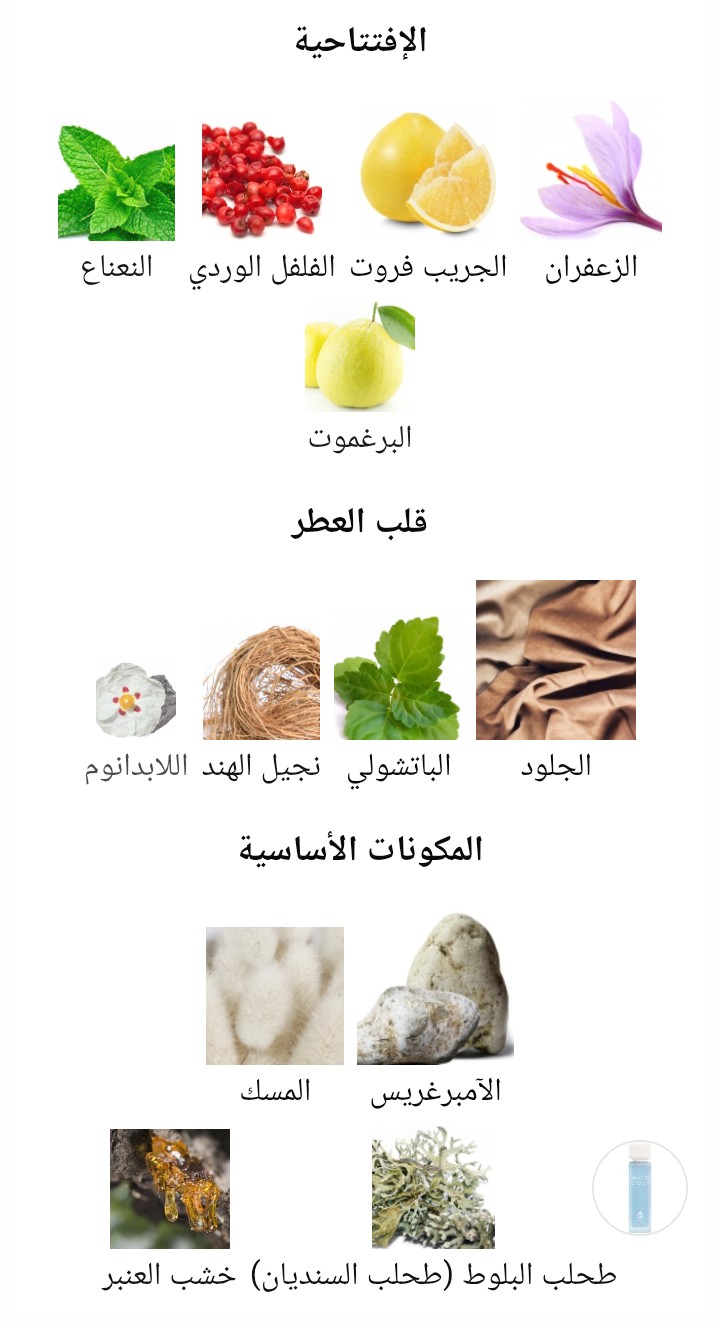The width and height of the screenshot is (715, 1328).
Task: Open the Wild Colt perfume floating bubble
Action: [x=640, y=1188]
